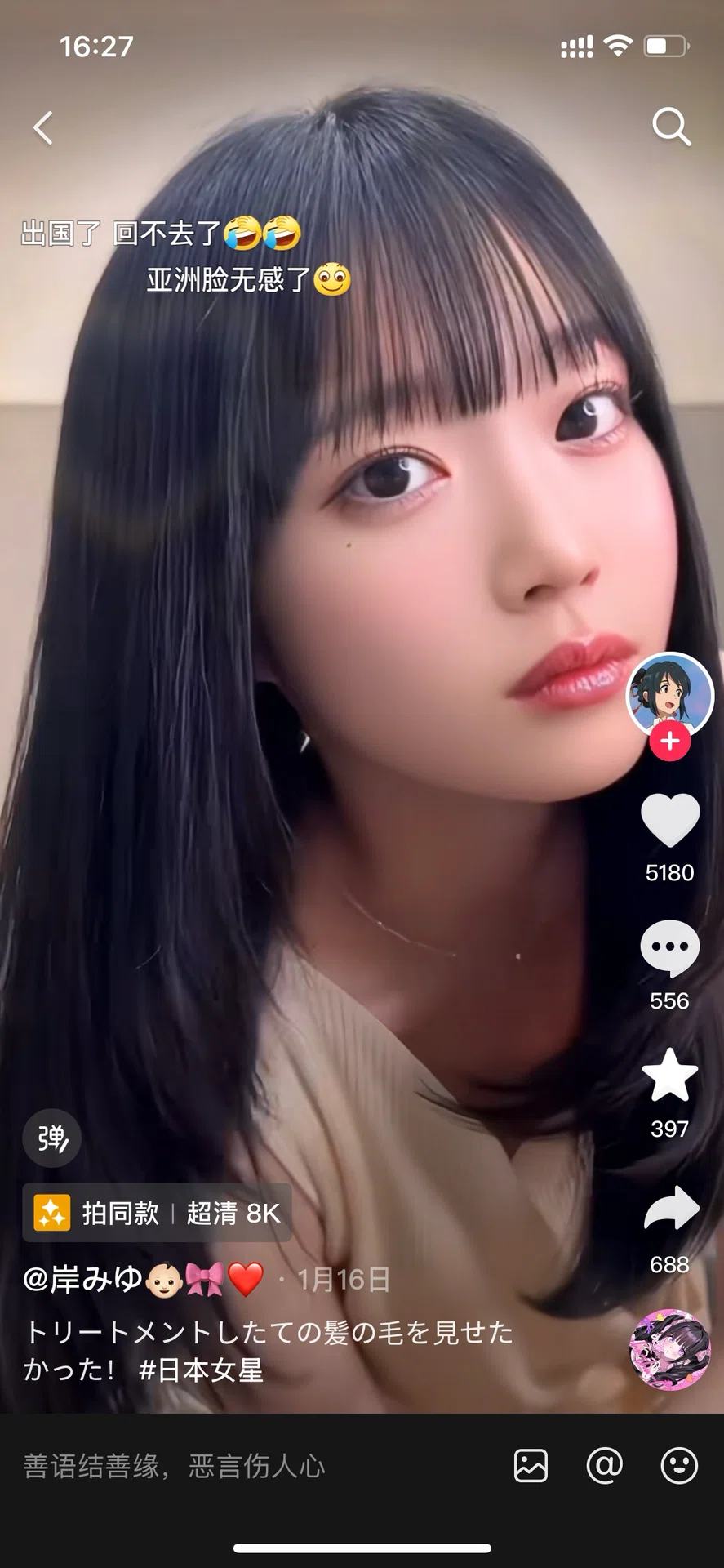Viewport: 724px width, 1568px height.
Task: Toggle the danmaku 弹 button
Action: (x=52, y=1138)
